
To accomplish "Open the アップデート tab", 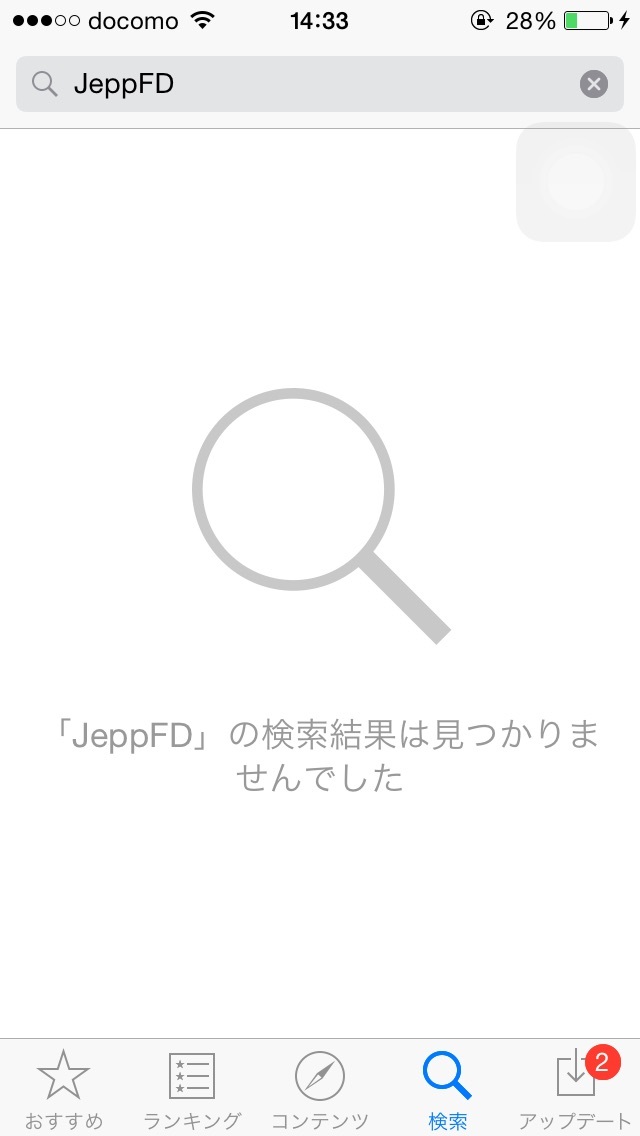I will (576, 1088).
